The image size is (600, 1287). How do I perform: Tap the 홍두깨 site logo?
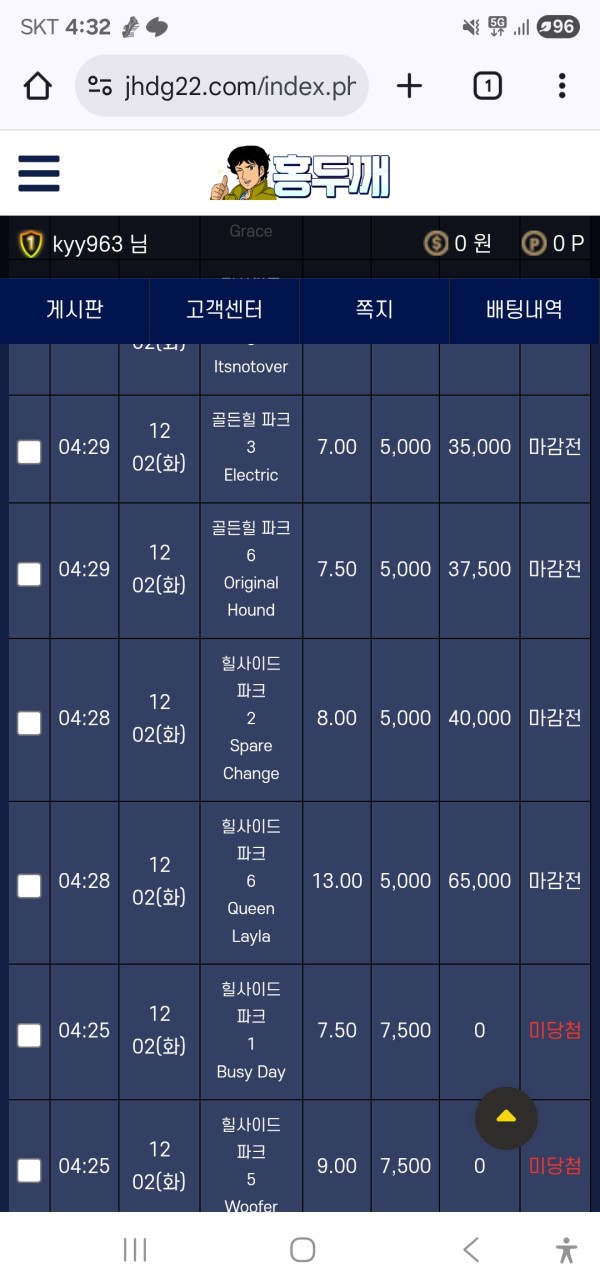(301, 173)
